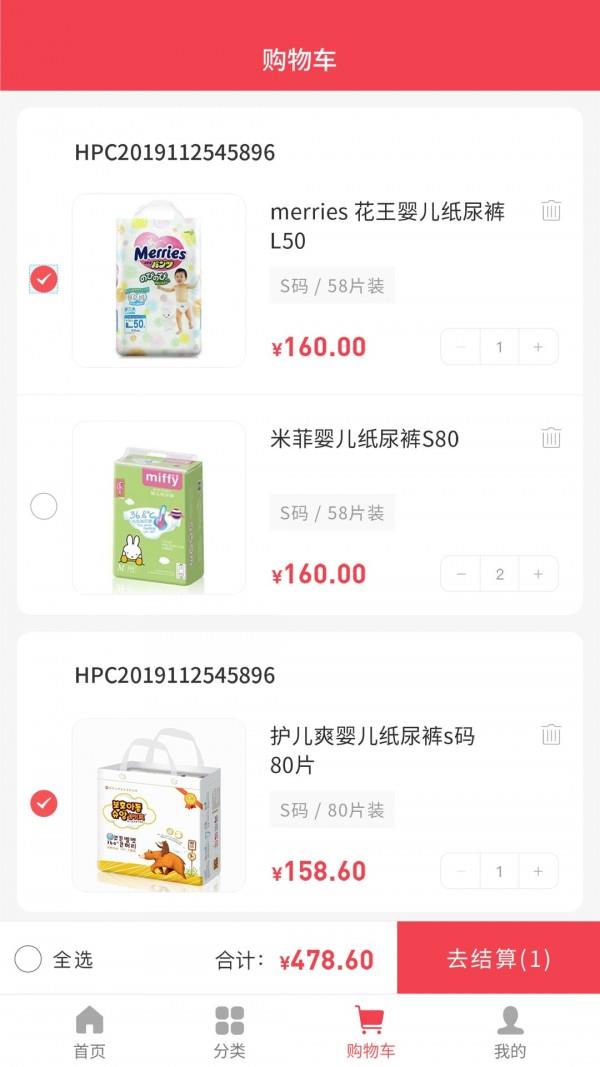Delete merries 花王婴儿纸尿裤 from cart
Screen dimensions: 600x1067
[x=551, y=210]
